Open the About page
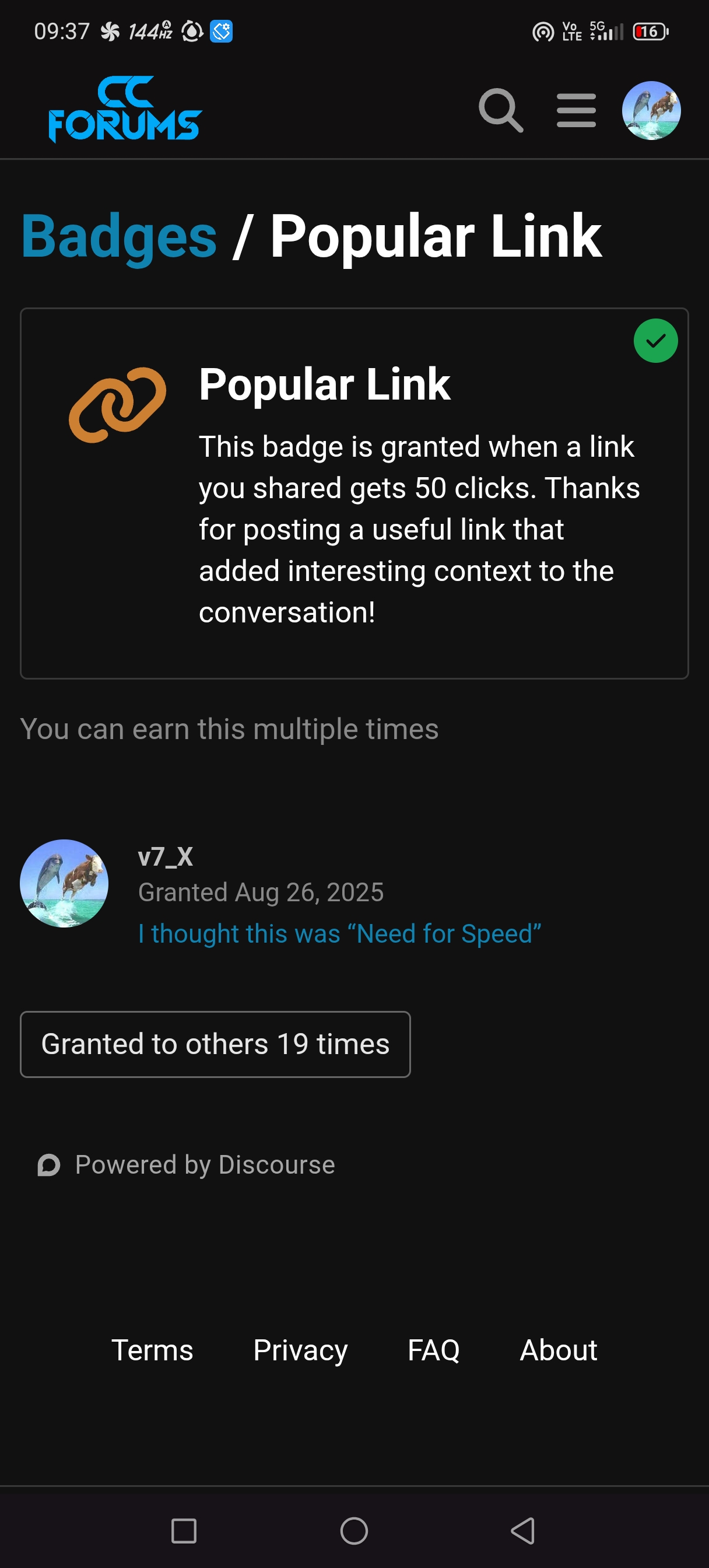This screenshot has height=1568, width=709. click(558, 1349)
